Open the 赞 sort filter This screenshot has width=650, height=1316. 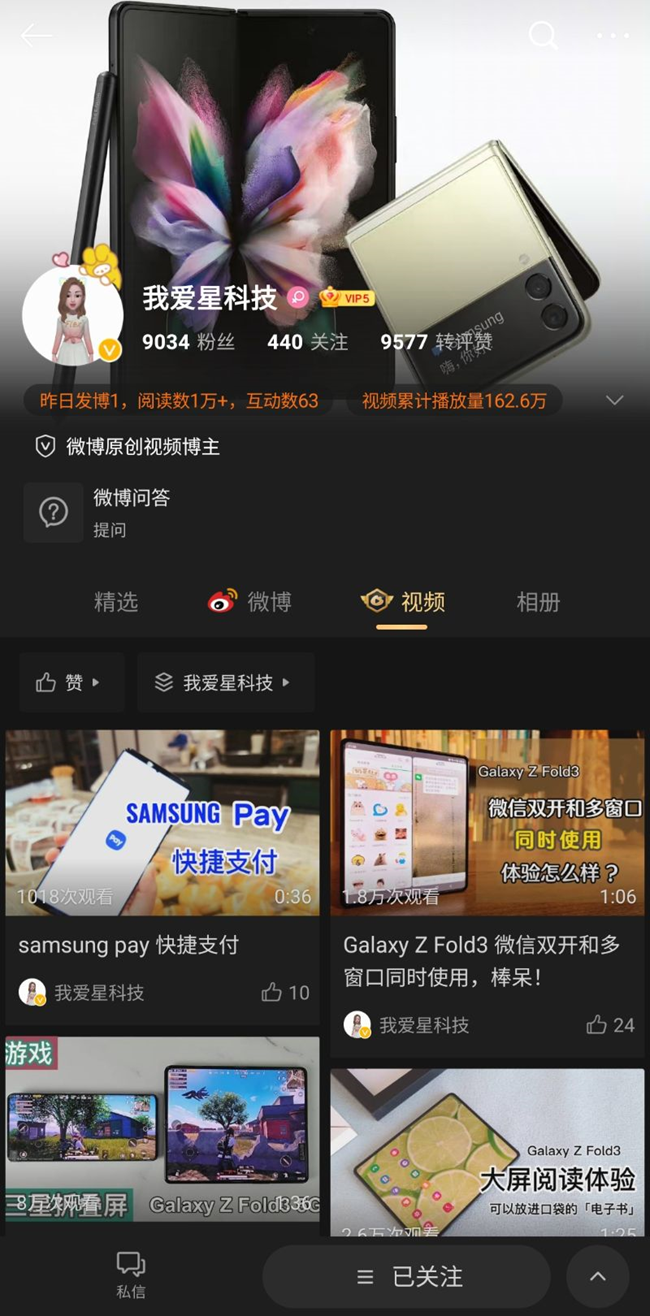click(x=71, y=682)
